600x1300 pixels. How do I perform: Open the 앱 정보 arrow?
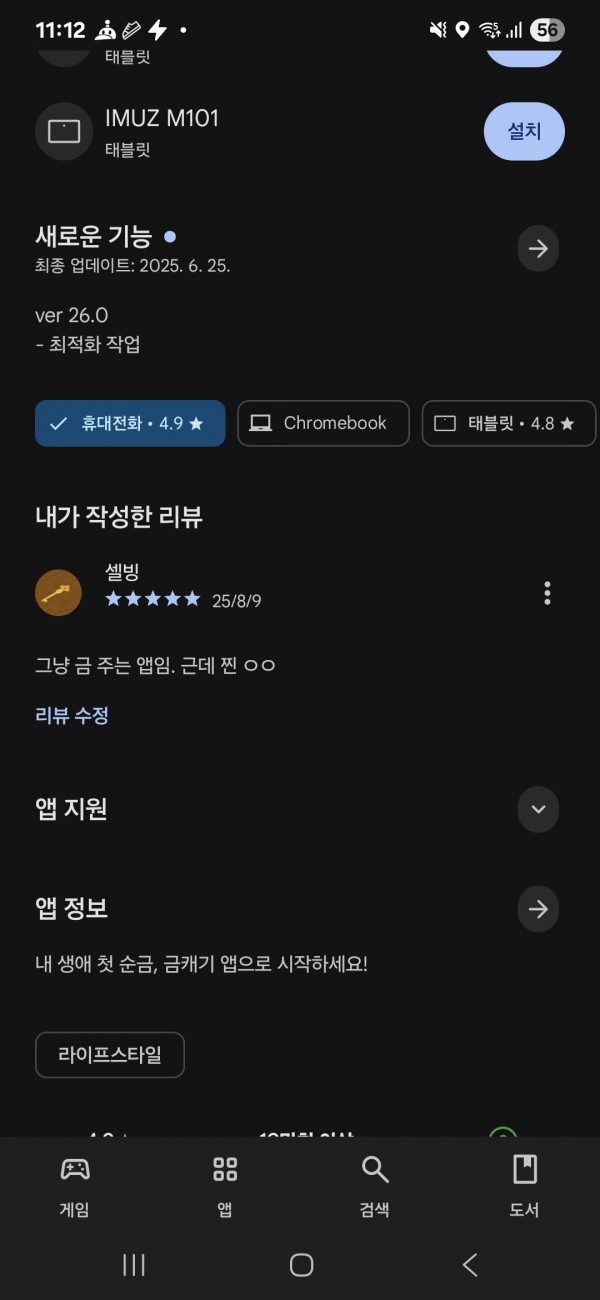tap(538, 909)
